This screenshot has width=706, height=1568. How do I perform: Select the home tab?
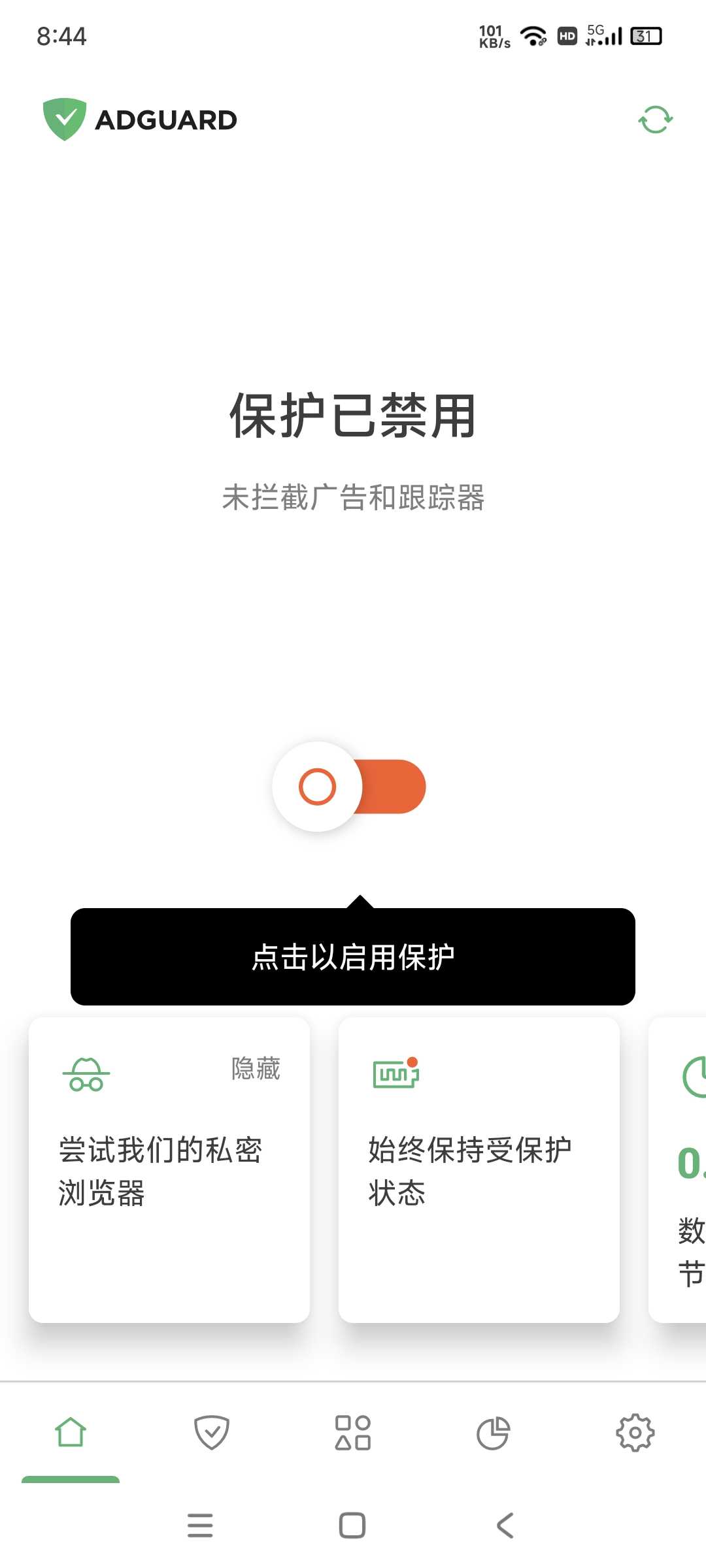(71, 1432)
